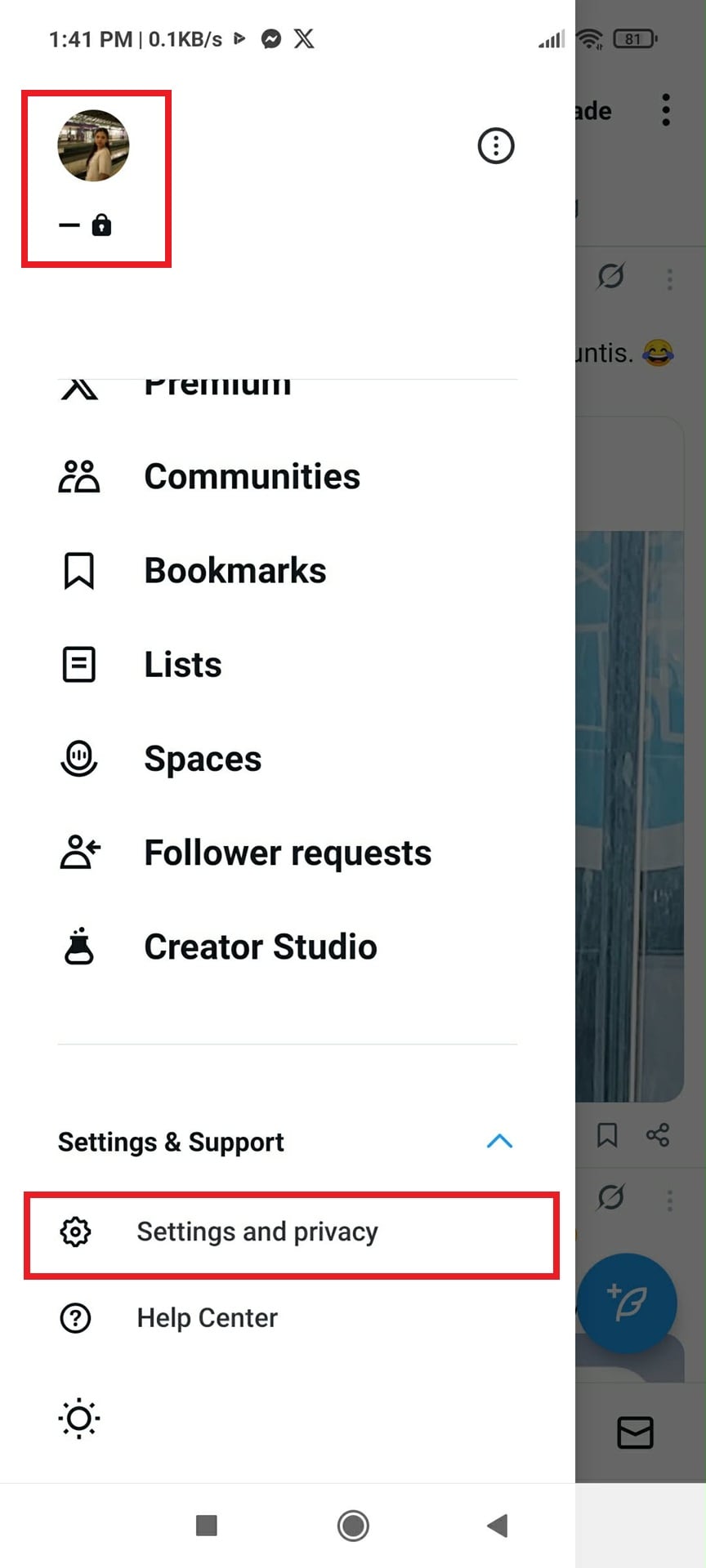Open the Help Center entry

tap(206, 1317)
